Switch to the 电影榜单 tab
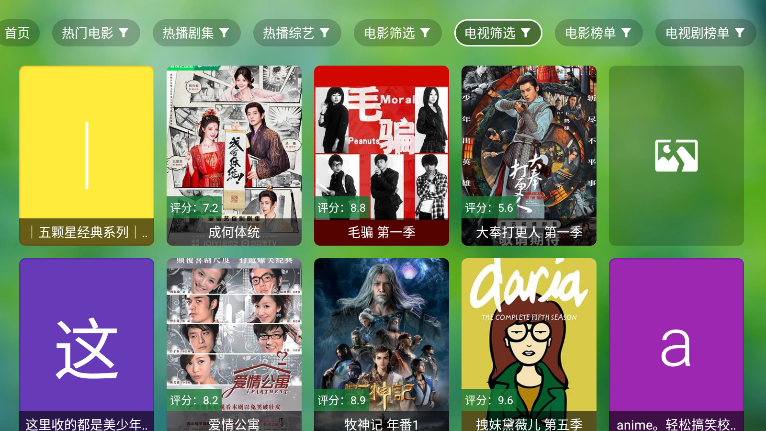The height and width of the screenshot is (431, 766). tap(599, 33)
